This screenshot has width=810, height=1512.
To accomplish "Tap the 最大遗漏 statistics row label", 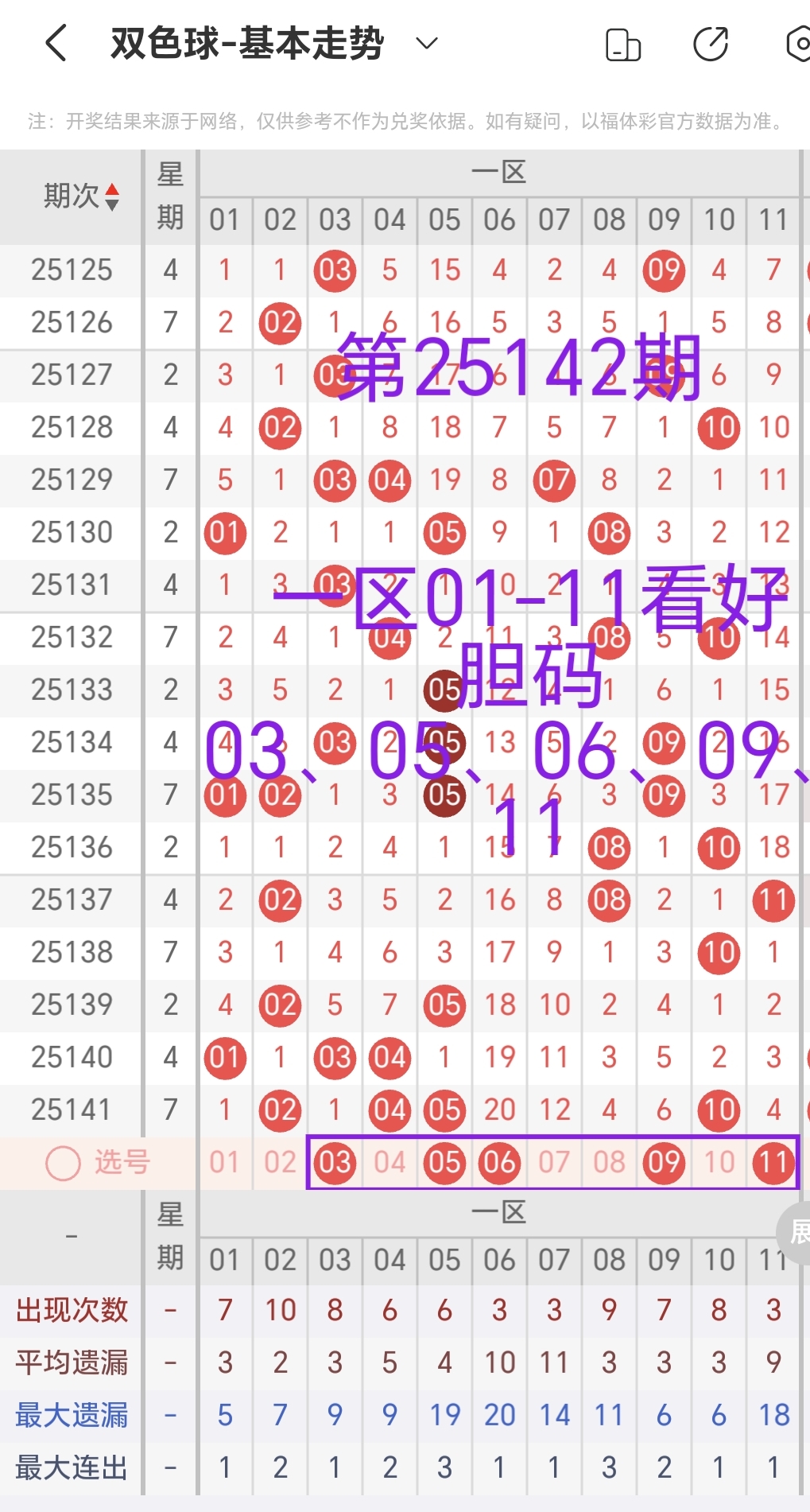I will click(72, 1415).
